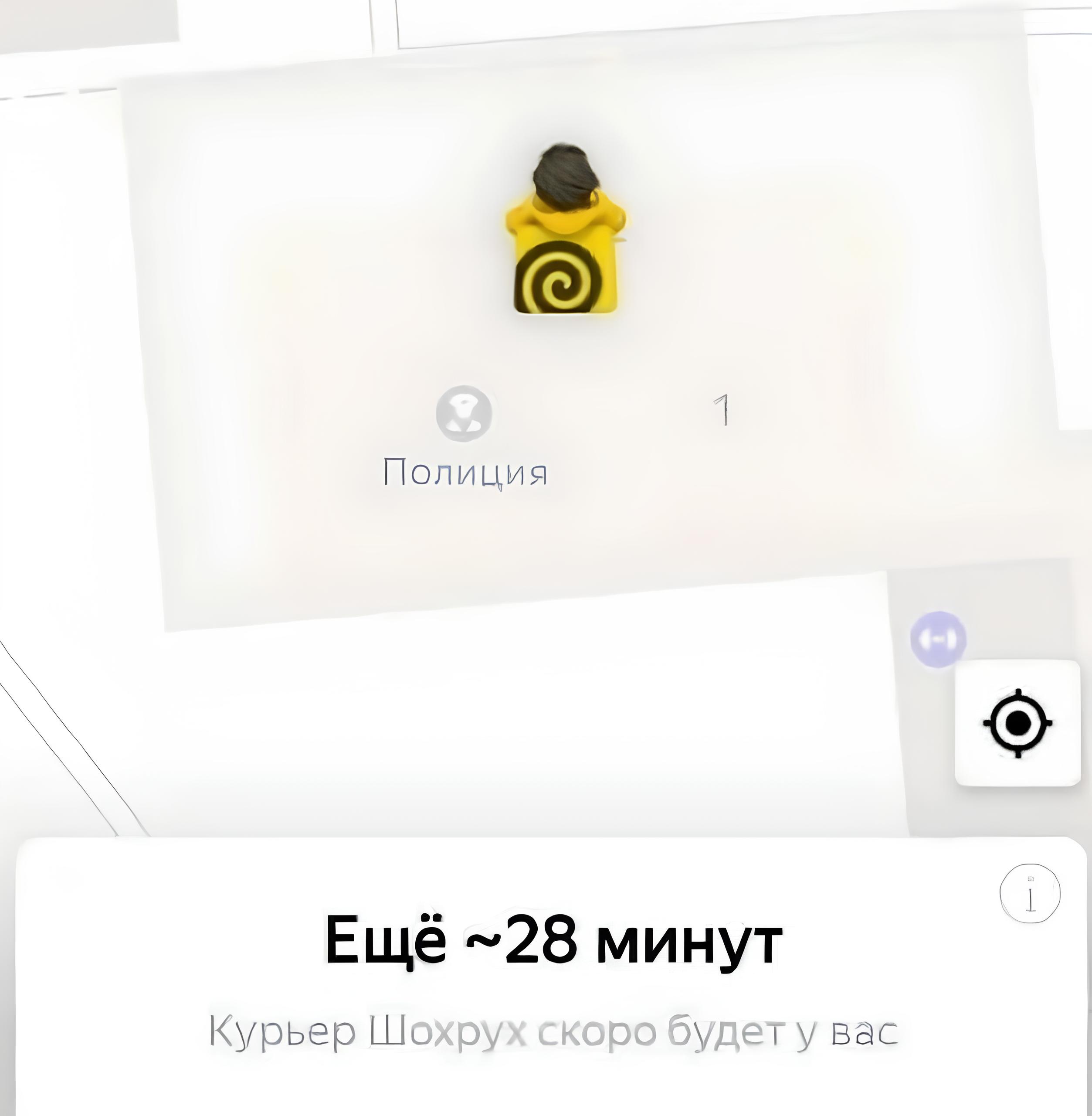Open the purple place marker on the map
Screen dimensions: 1092x1116
[938, 639]
